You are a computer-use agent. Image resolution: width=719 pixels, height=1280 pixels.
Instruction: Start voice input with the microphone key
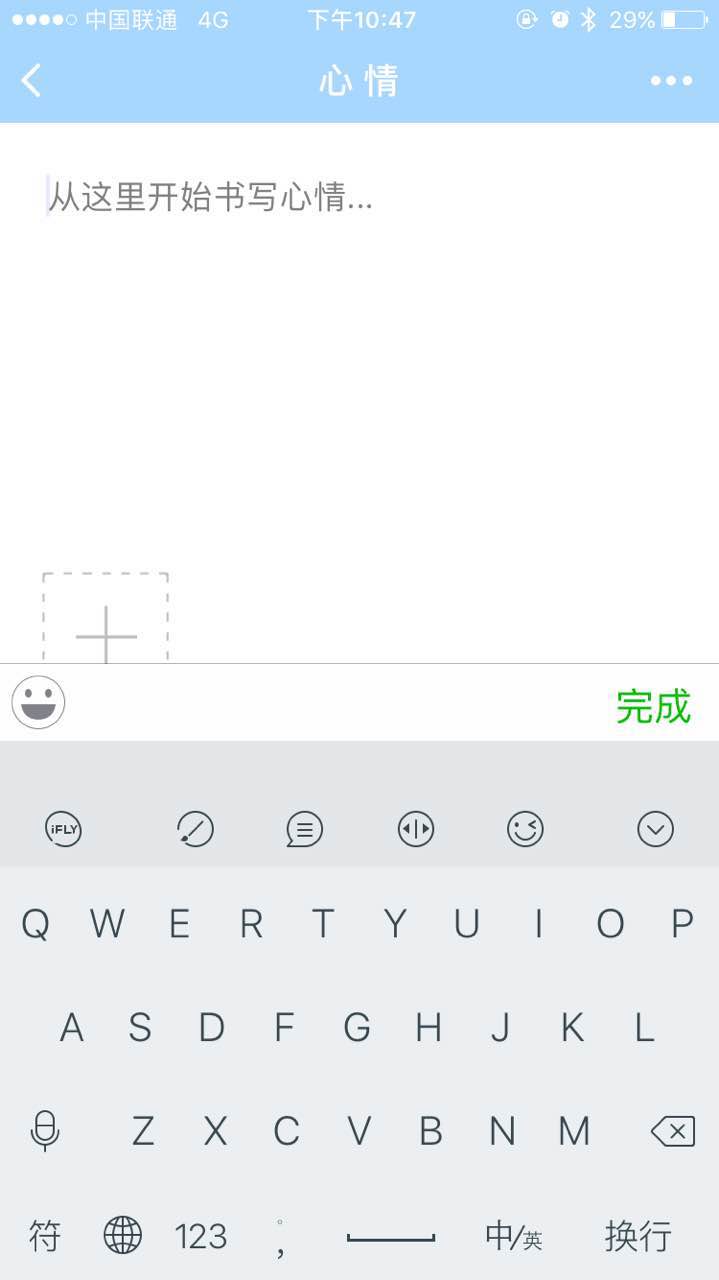(x=45, y=1131)
